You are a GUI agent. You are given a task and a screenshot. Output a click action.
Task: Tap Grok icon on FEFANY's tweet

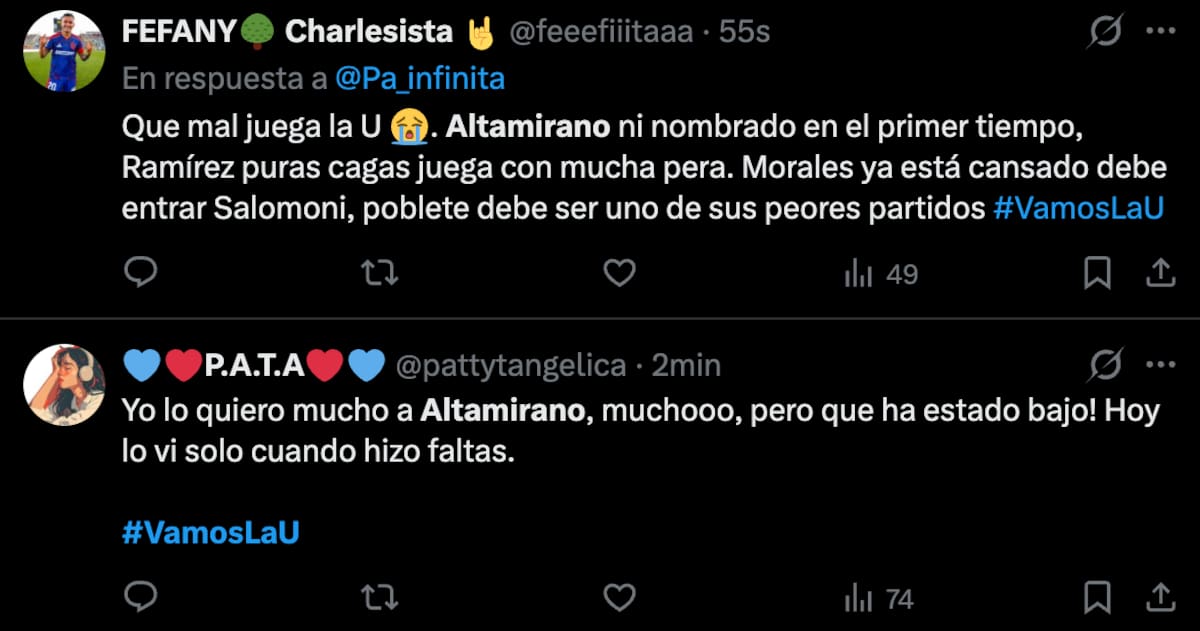1105,33
